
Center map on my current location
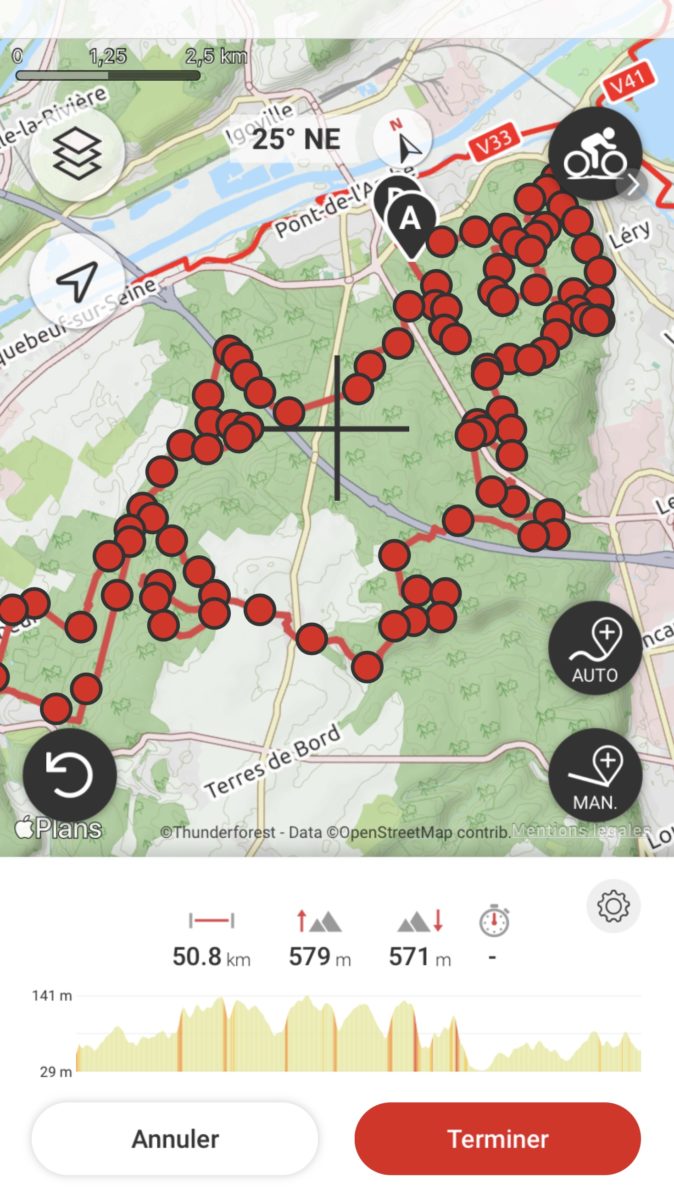coord(77,281)
